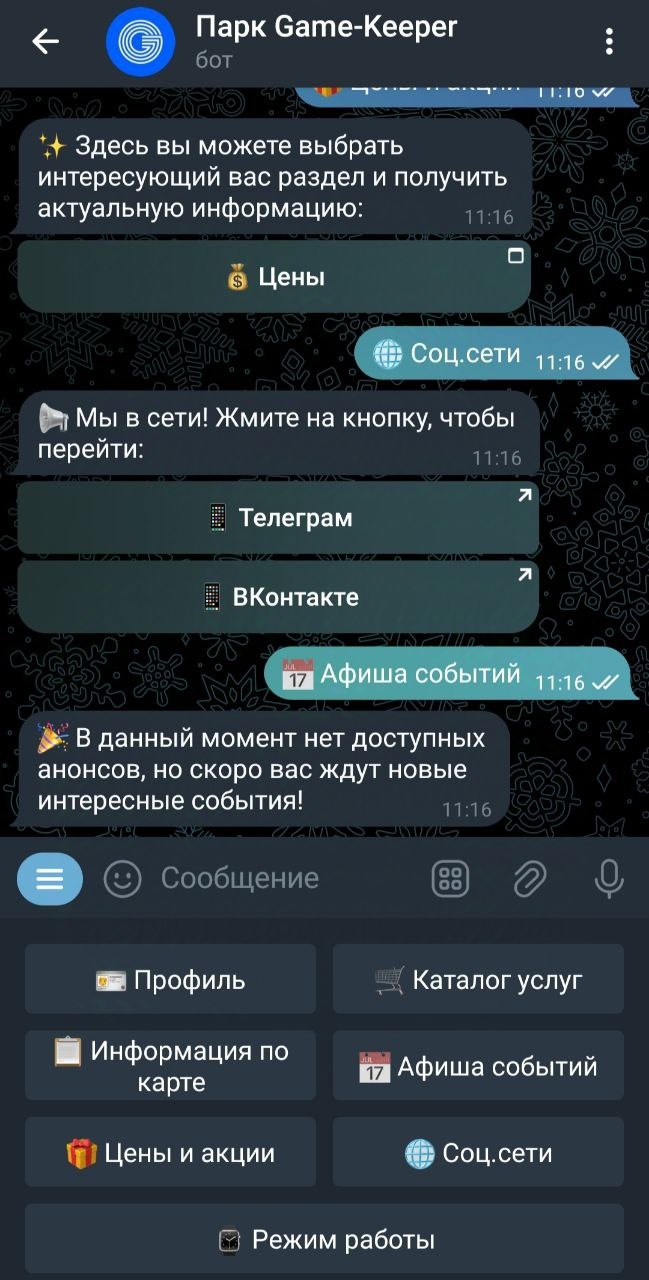This screenshot has height=1280, width=649.
Task: Open the ВКонтакте link button
Action: pyautogui.click(x=278, y=597)
